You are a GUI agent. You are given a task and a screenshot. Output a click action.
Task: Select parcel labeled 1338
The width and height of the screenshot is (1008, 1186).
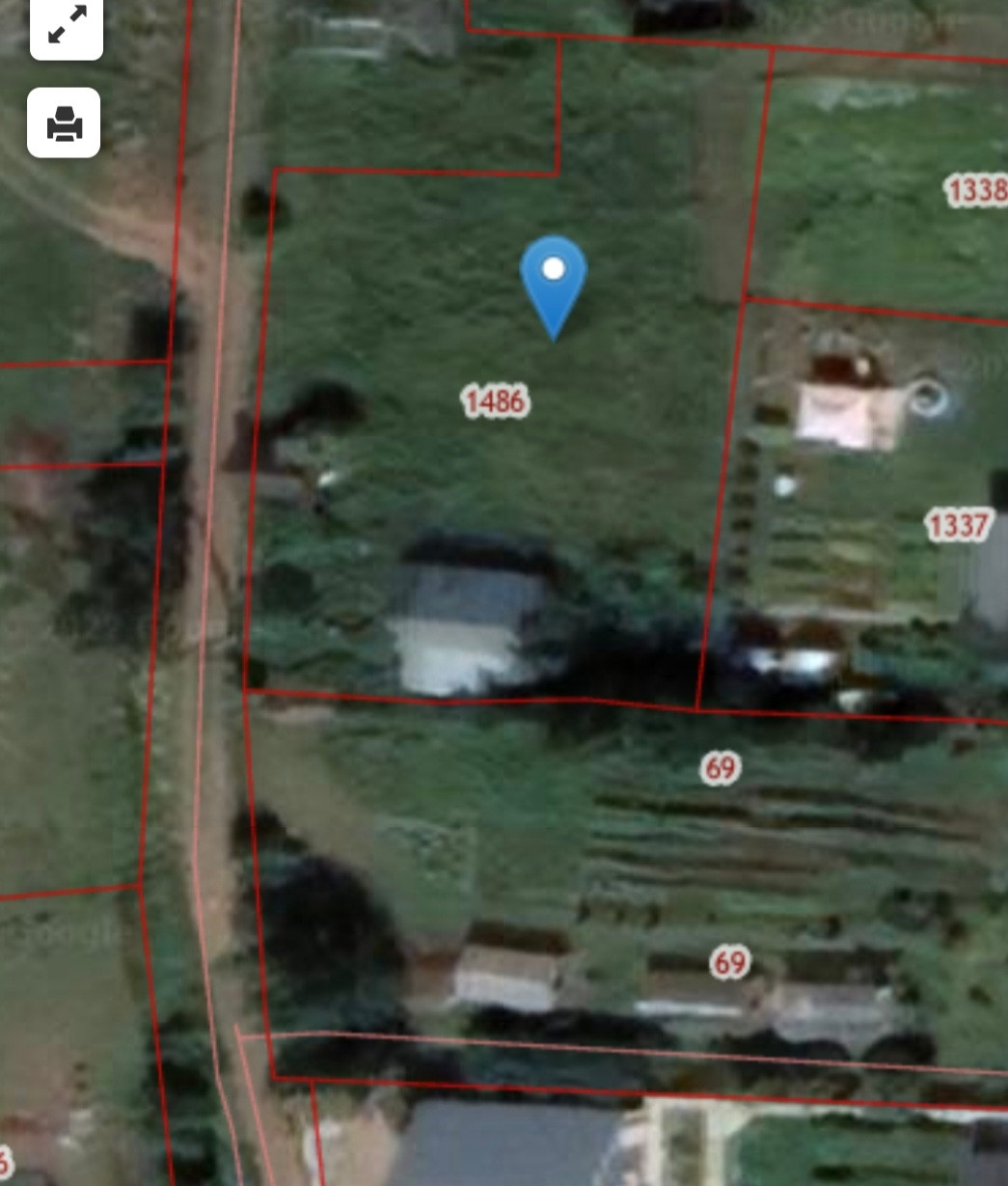[x=976, y=190]
